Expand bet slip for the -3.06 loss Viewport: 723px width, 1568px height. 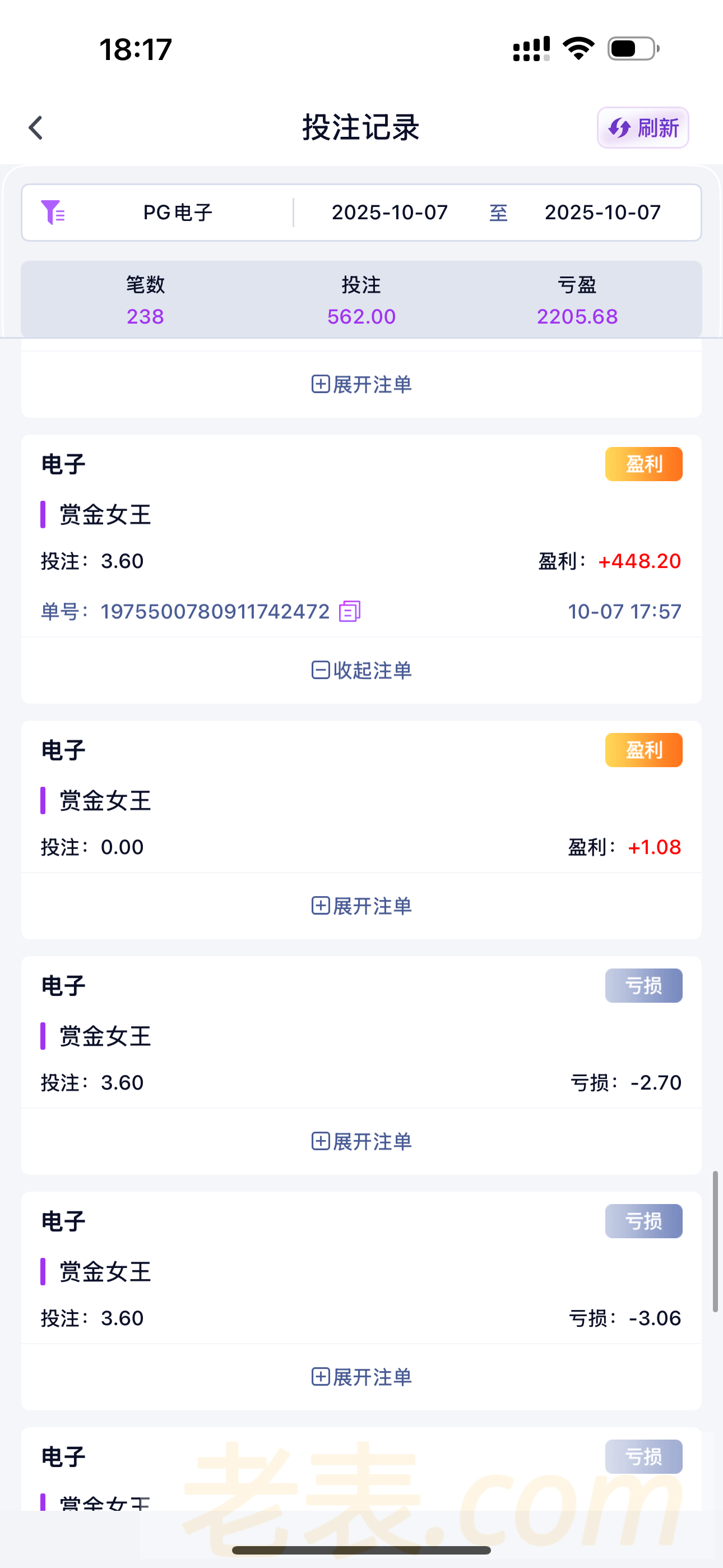click(361, 1377)
